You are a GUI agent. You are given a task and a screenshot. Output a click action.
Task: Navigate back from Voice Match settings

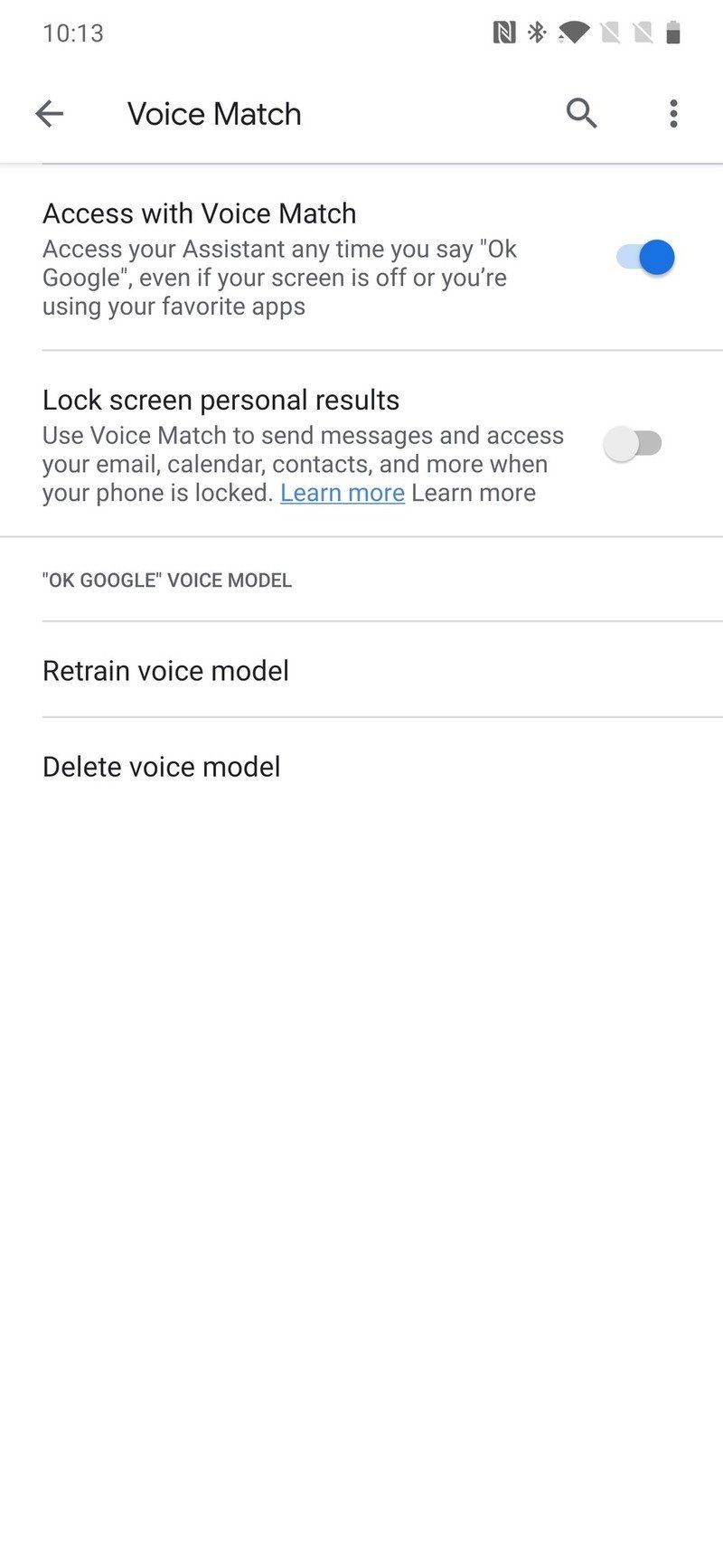click(50, 113)
